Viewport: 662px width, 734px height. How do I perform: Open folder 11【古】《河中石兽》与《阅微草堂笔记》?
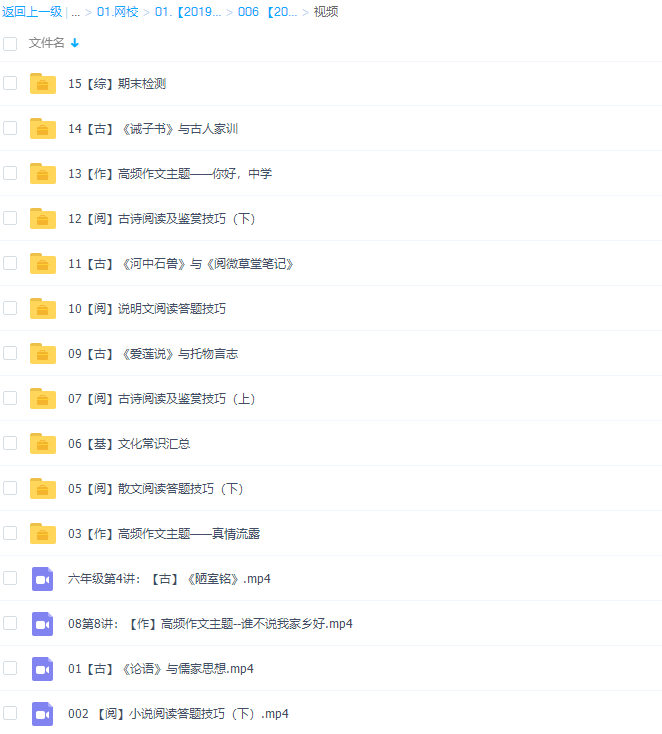click(x=180, y=264)
